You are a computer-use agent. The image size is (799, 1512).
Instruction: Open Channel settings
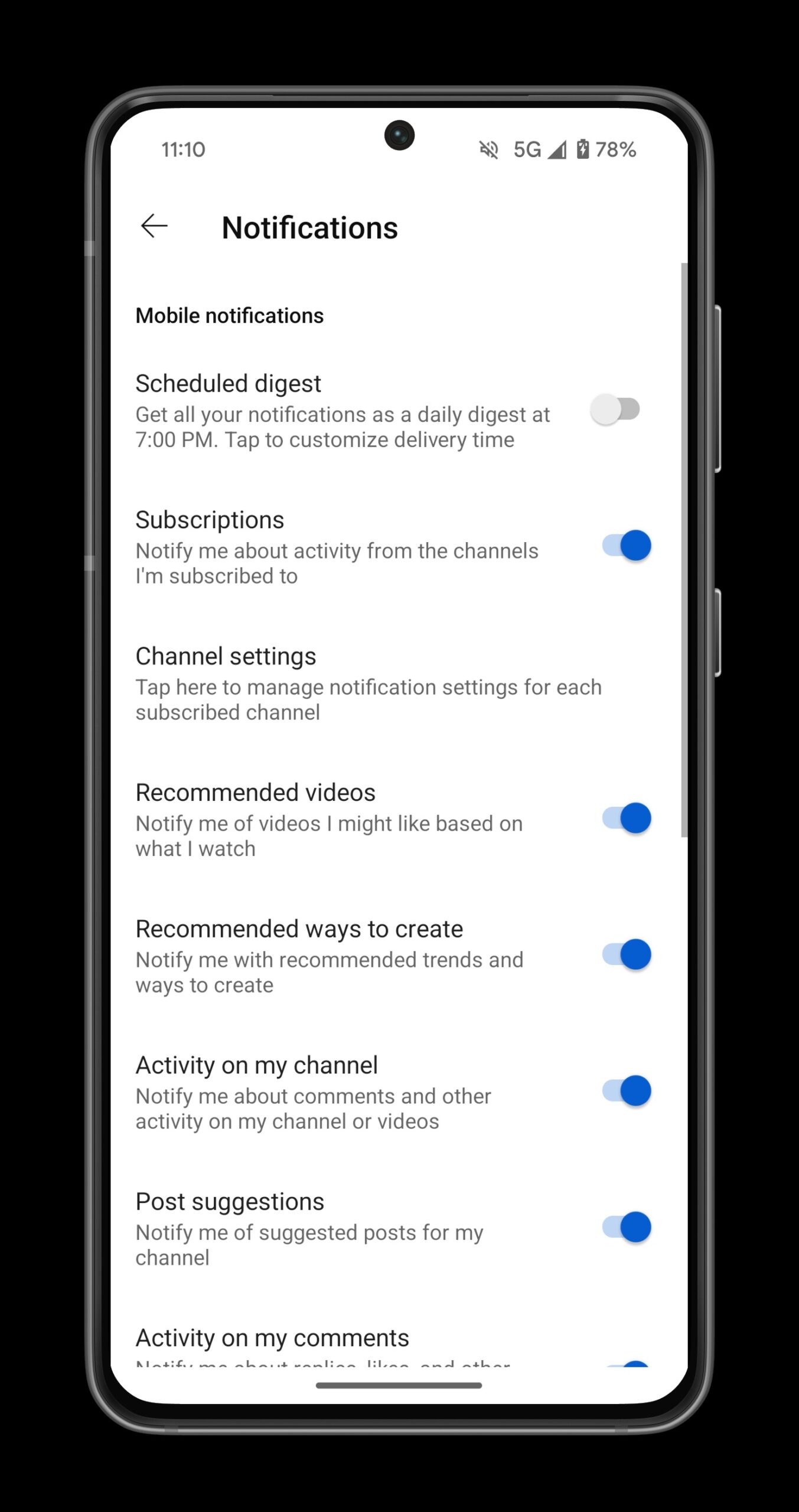coord(368,683)
